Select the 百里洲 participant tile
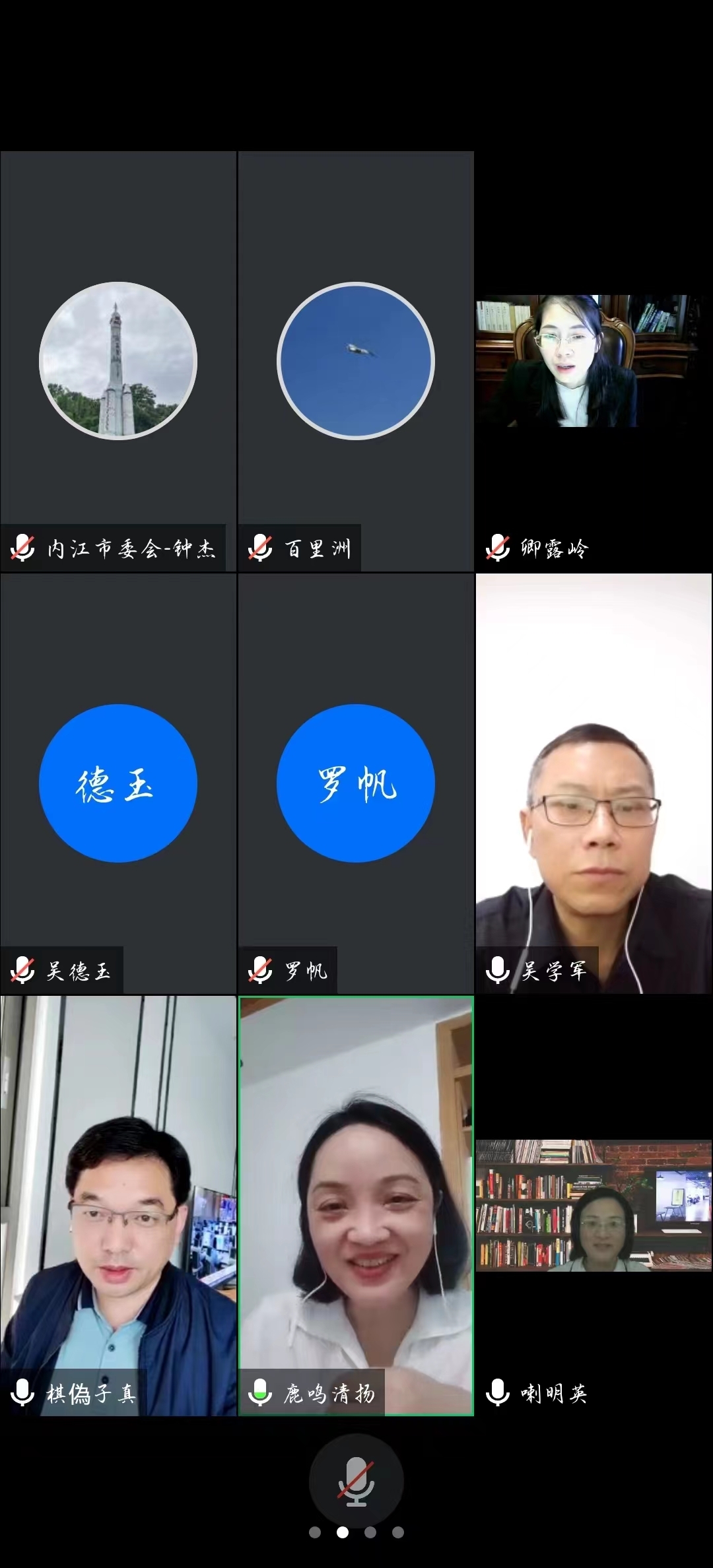This screenshot has height=1568, width=713. 356,361
